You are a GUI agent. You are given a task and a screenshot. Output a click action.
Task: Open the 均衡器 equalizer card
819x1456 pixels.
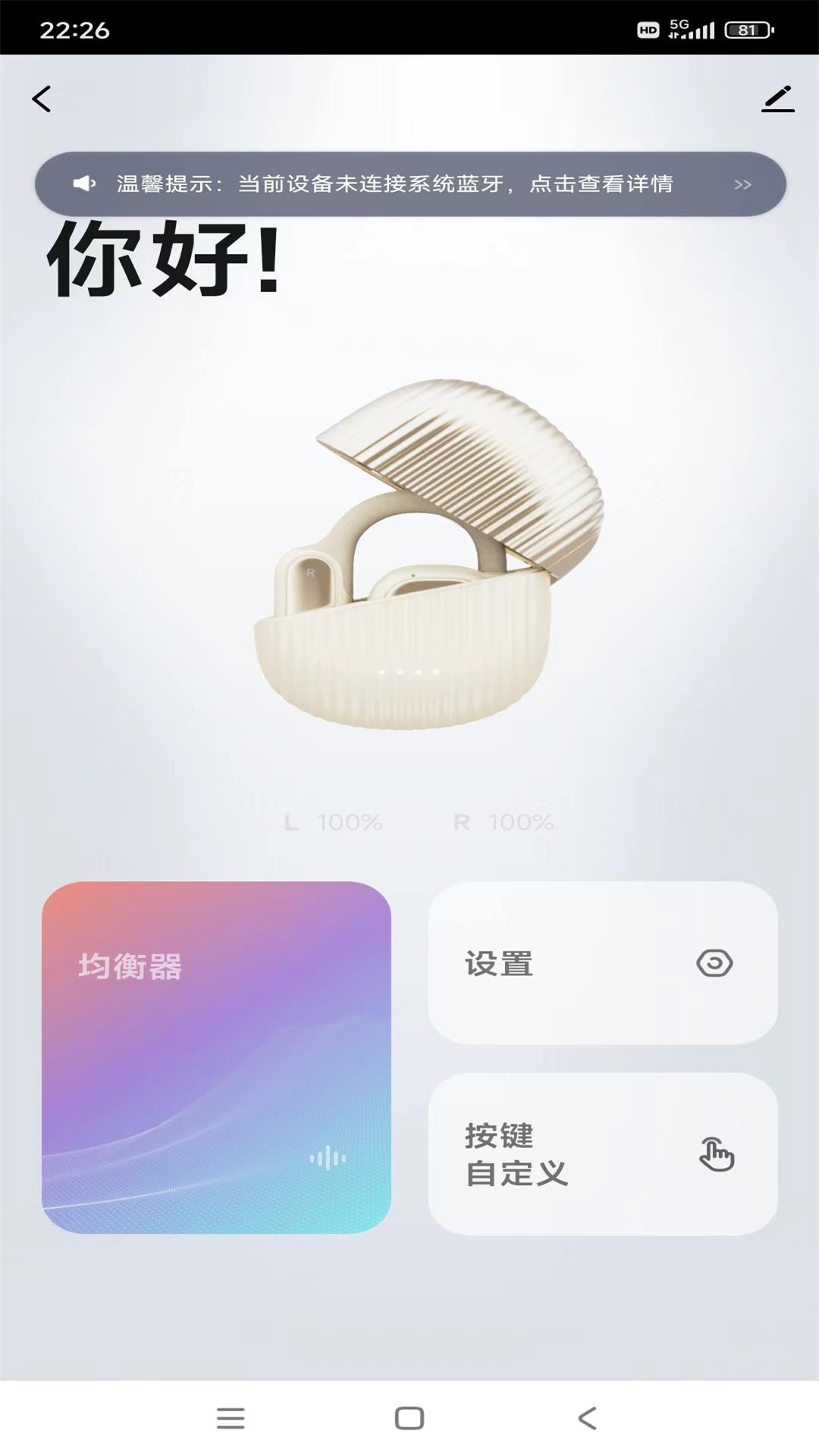(x=216, y=1057)
